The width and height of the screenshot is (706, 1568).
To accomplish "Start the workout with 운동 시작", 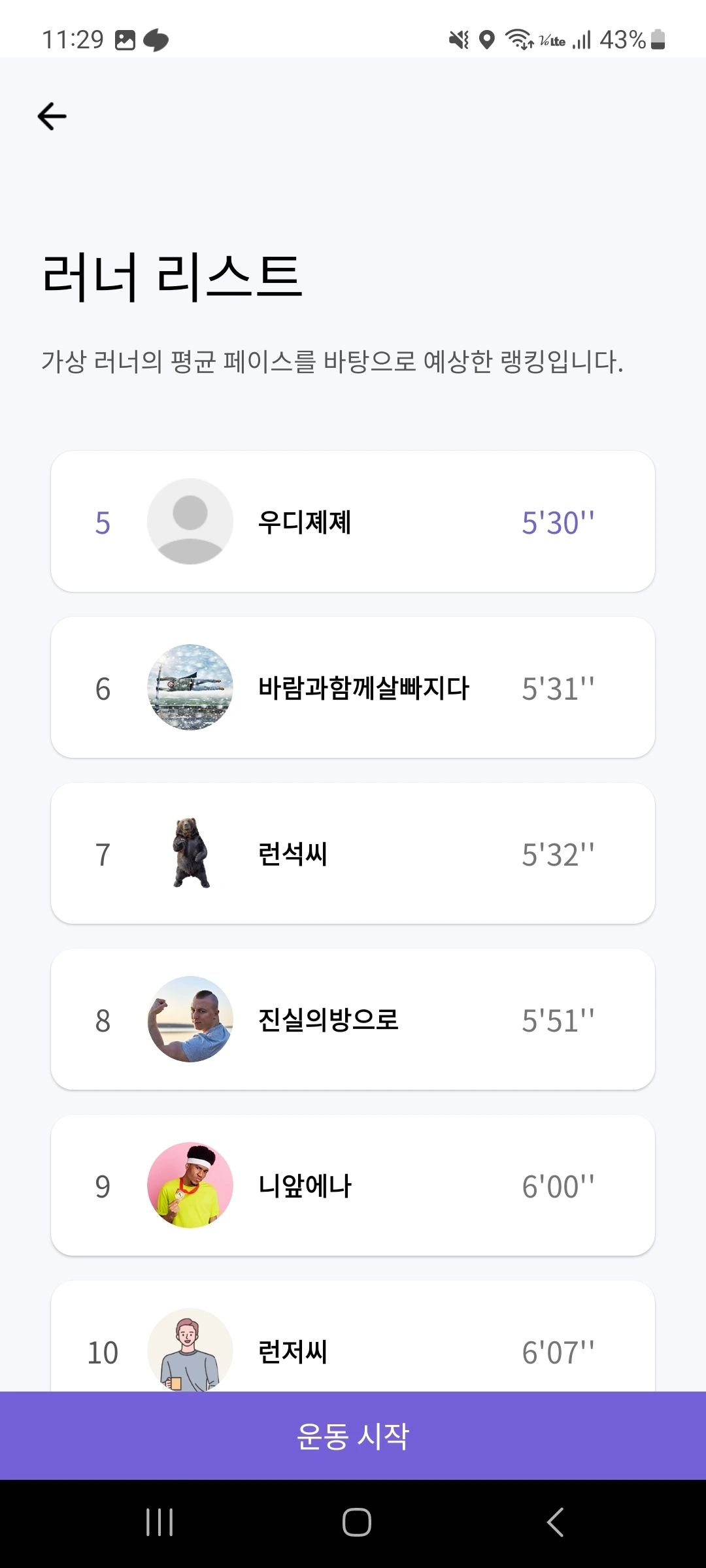I will tap(353, 1436).
